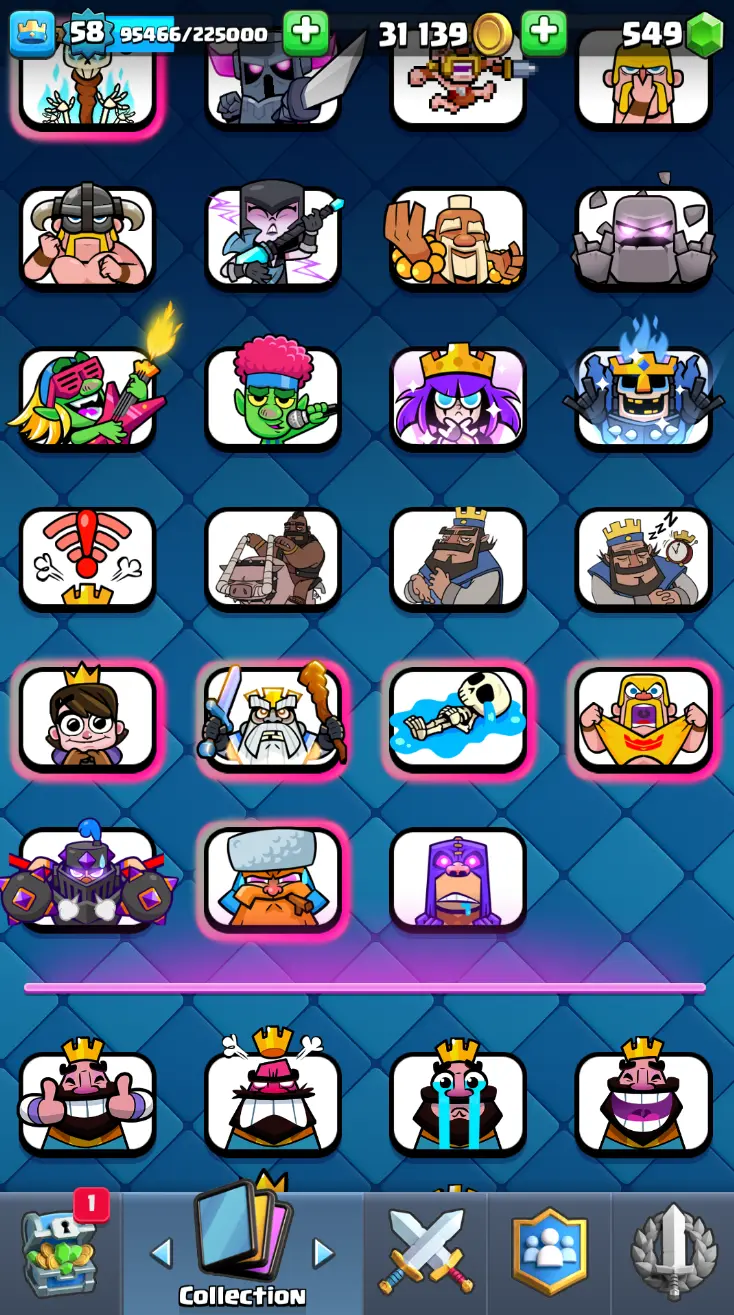734x1315 pixels.
Task: Choose the Hog Rider emote
Action: [273, 559]
